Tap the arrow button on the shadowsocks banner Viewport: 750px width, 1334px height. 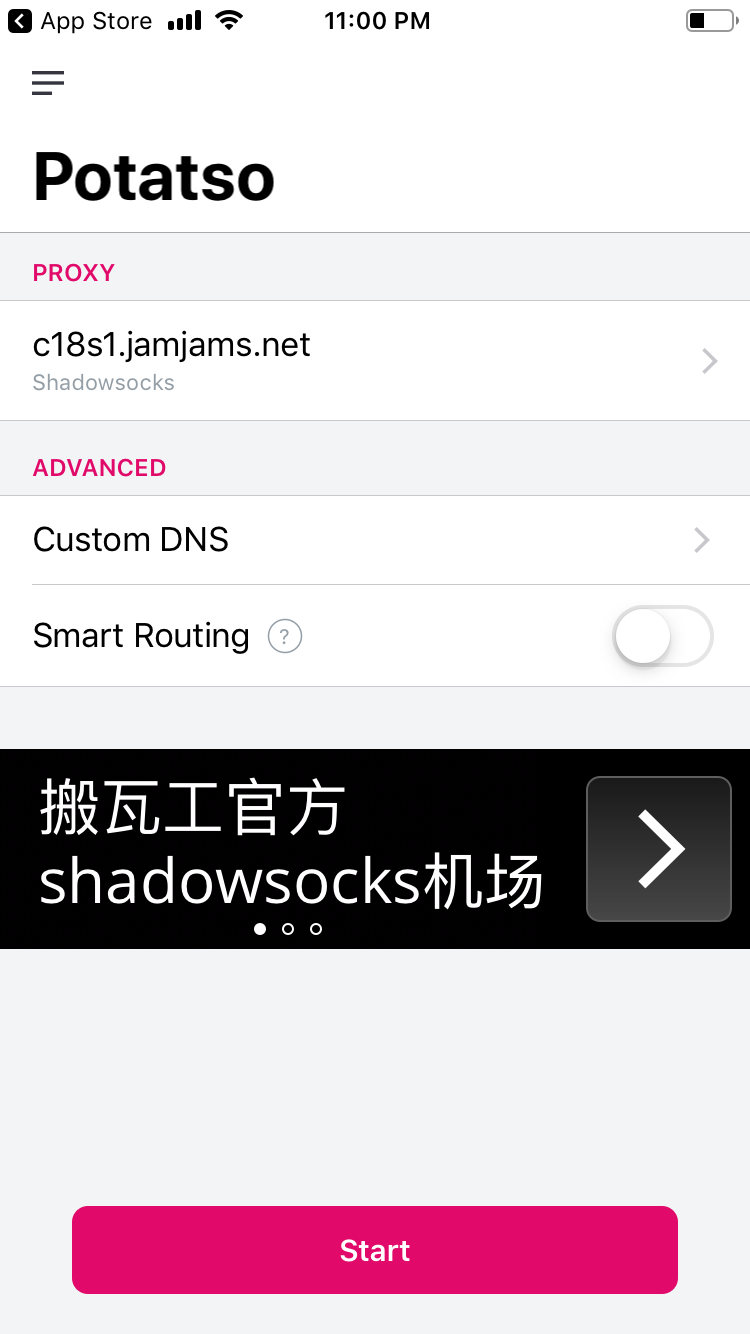[659, 849]
